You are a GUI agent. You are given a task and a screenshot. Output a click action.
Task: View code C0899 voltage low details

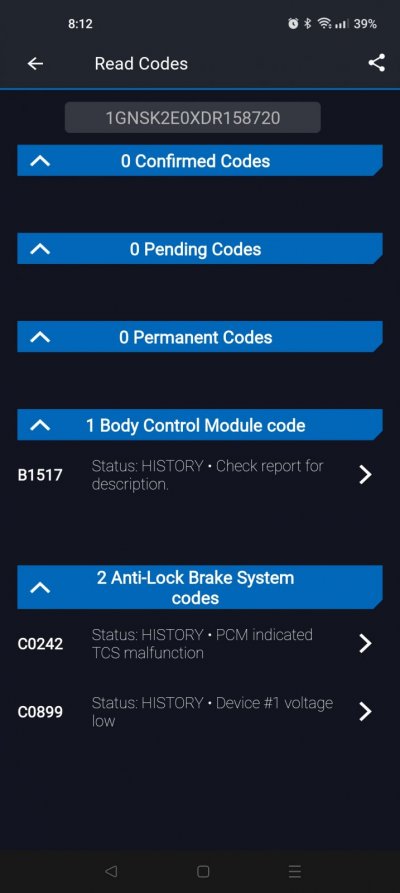pos(199,711)
